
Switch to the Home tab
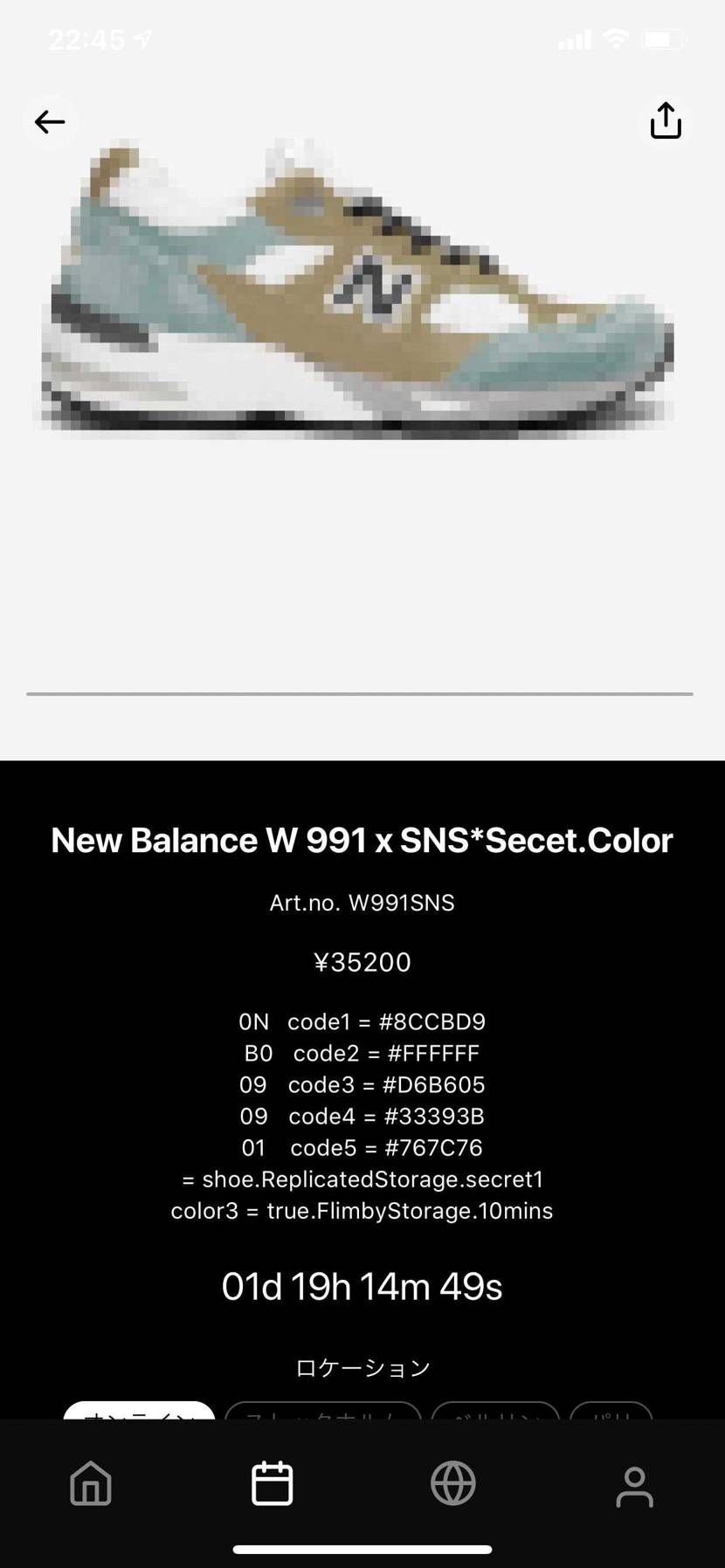[x=91, y=1483]
